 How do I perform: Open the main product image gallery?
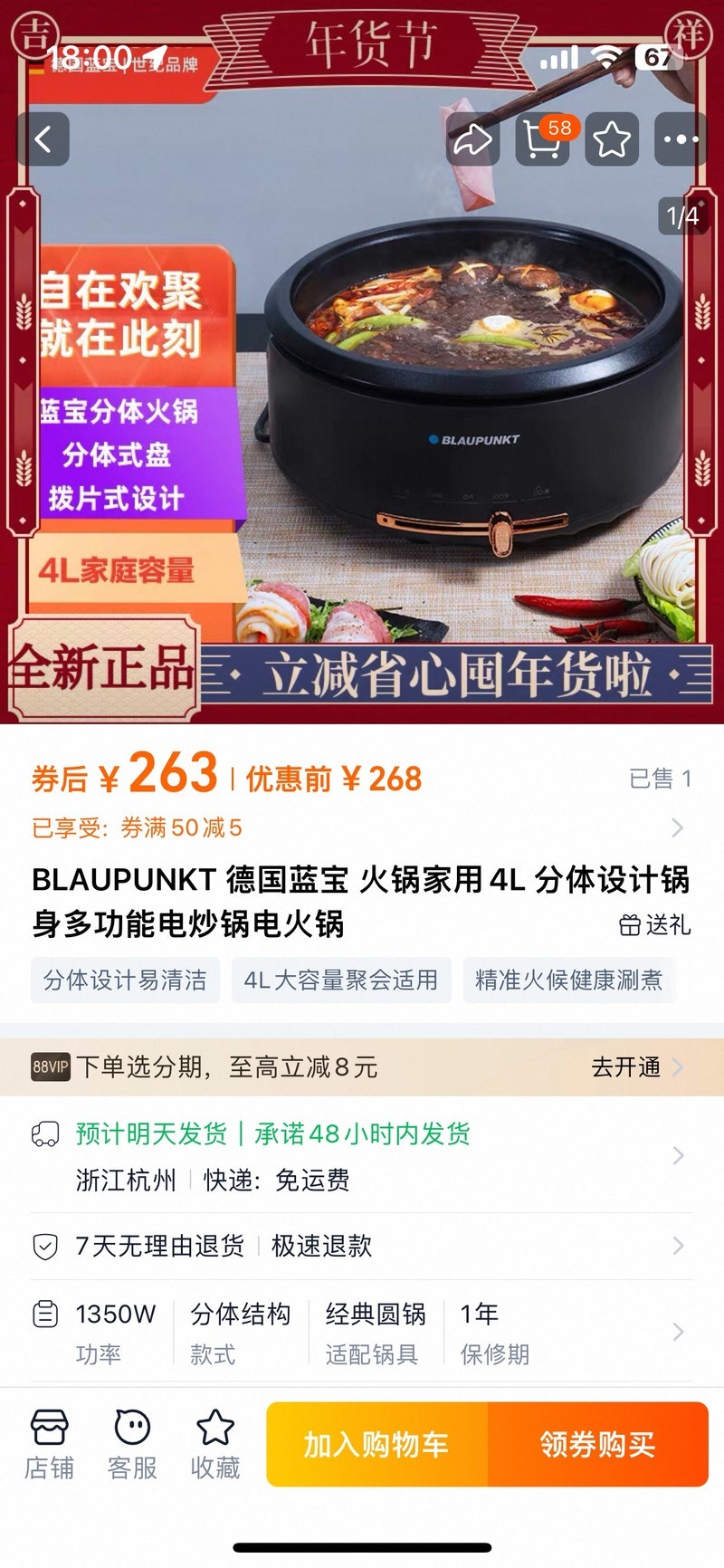click(x=452, y=407)
